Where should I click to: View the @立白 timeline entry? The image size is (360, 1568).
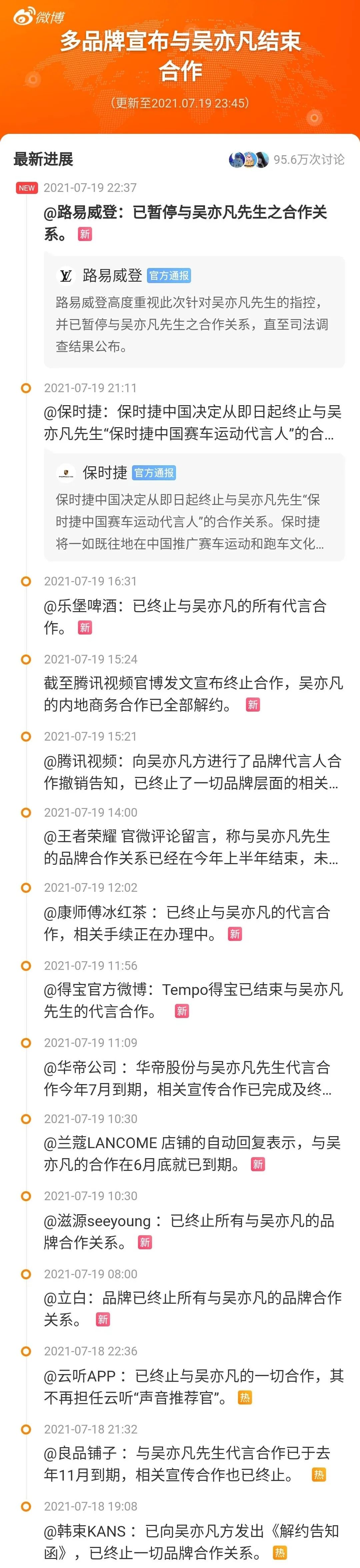192,1308
